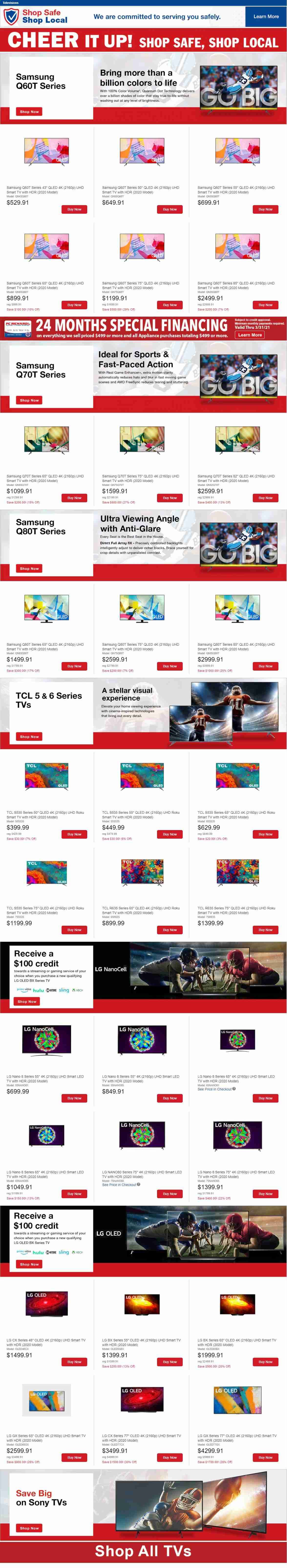Buy the LG GX Series 77" OLED at $4299.91
The height and width of the screenshot is (1568, 287).
point(265,1457)
